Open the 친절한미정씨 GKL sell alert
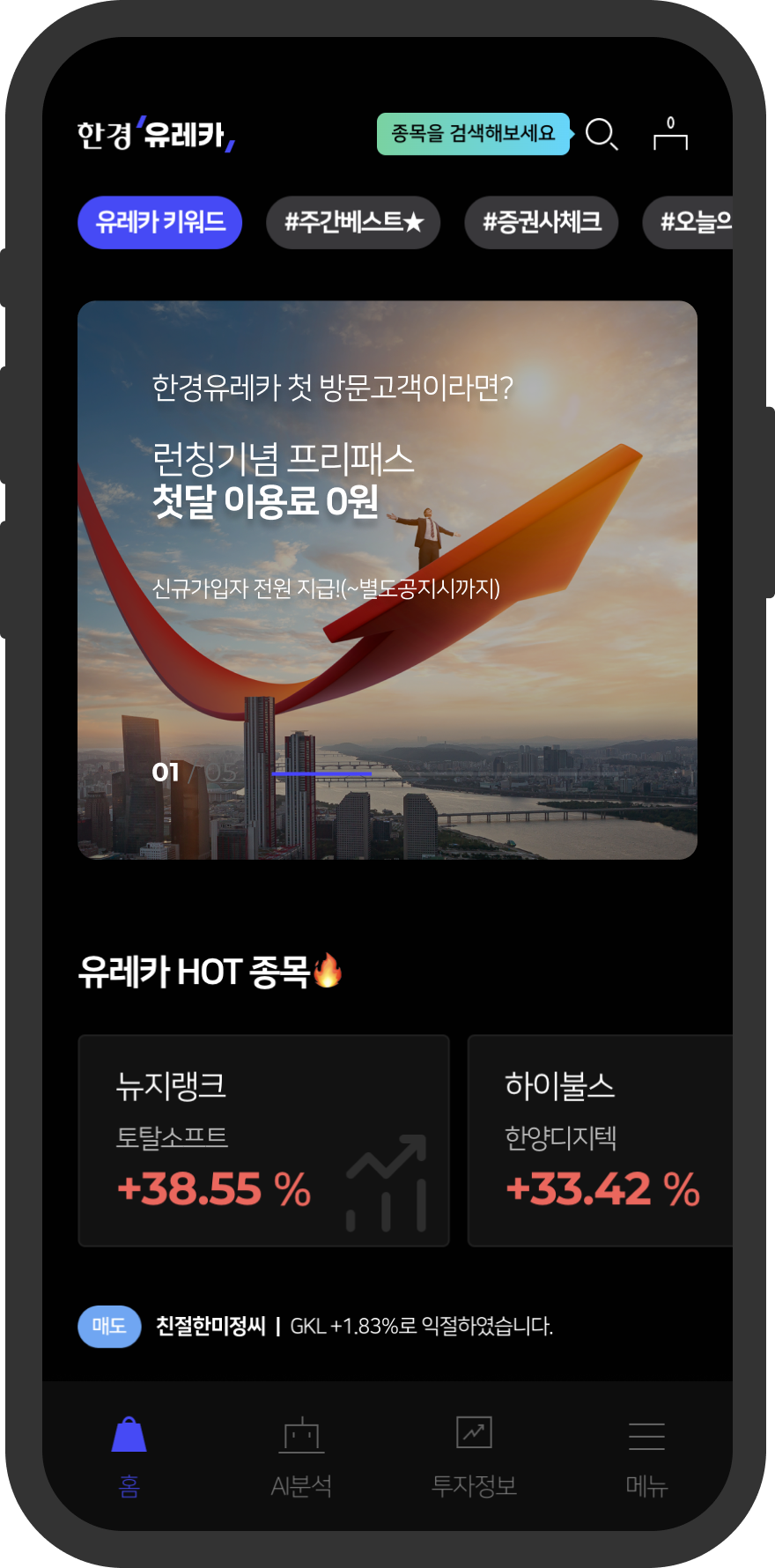775x1568 pixels. click(x=352, y=1326)
